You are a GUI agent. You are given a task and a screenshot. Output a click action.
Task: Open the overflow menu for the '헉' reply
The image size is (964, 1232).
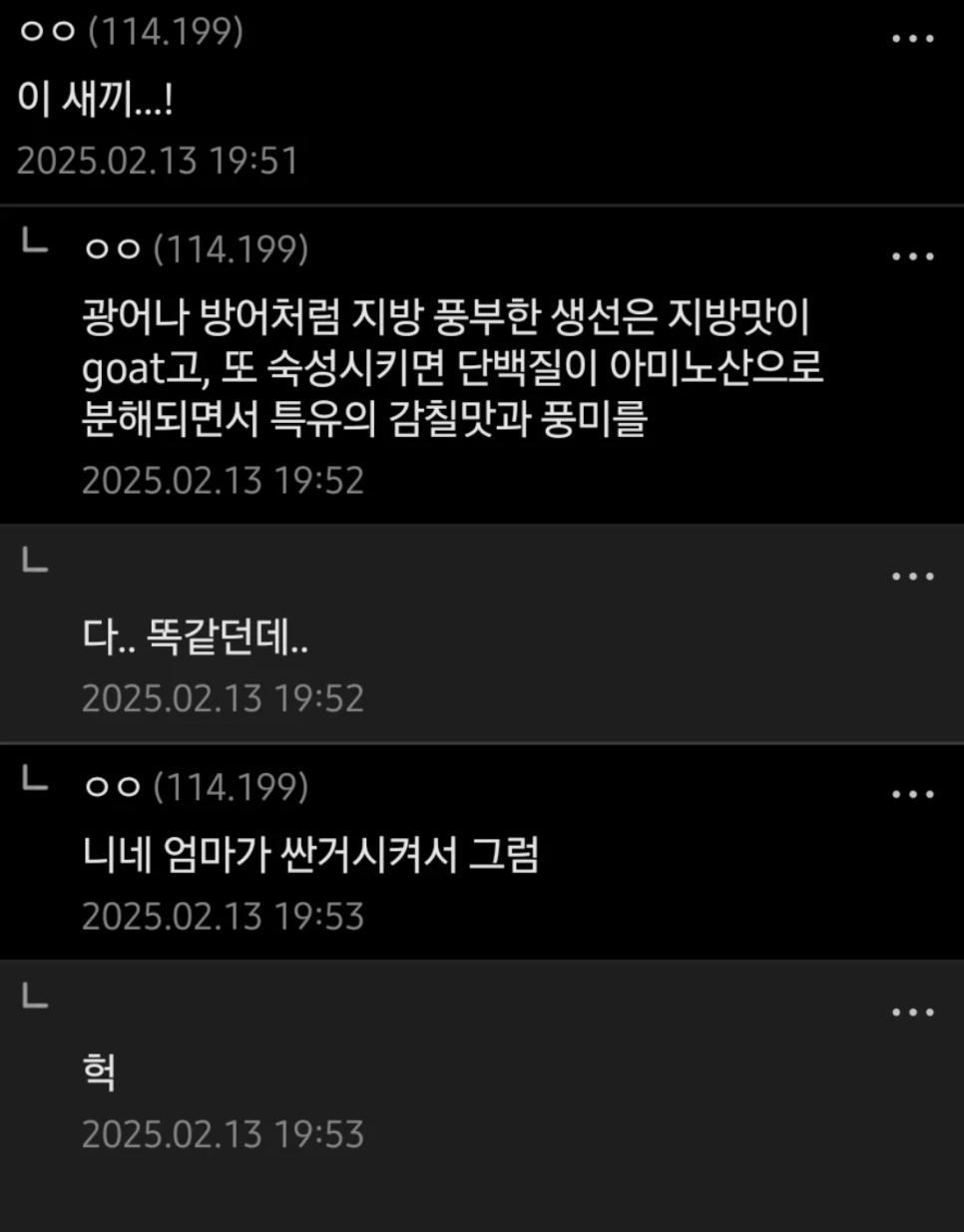912,1013
